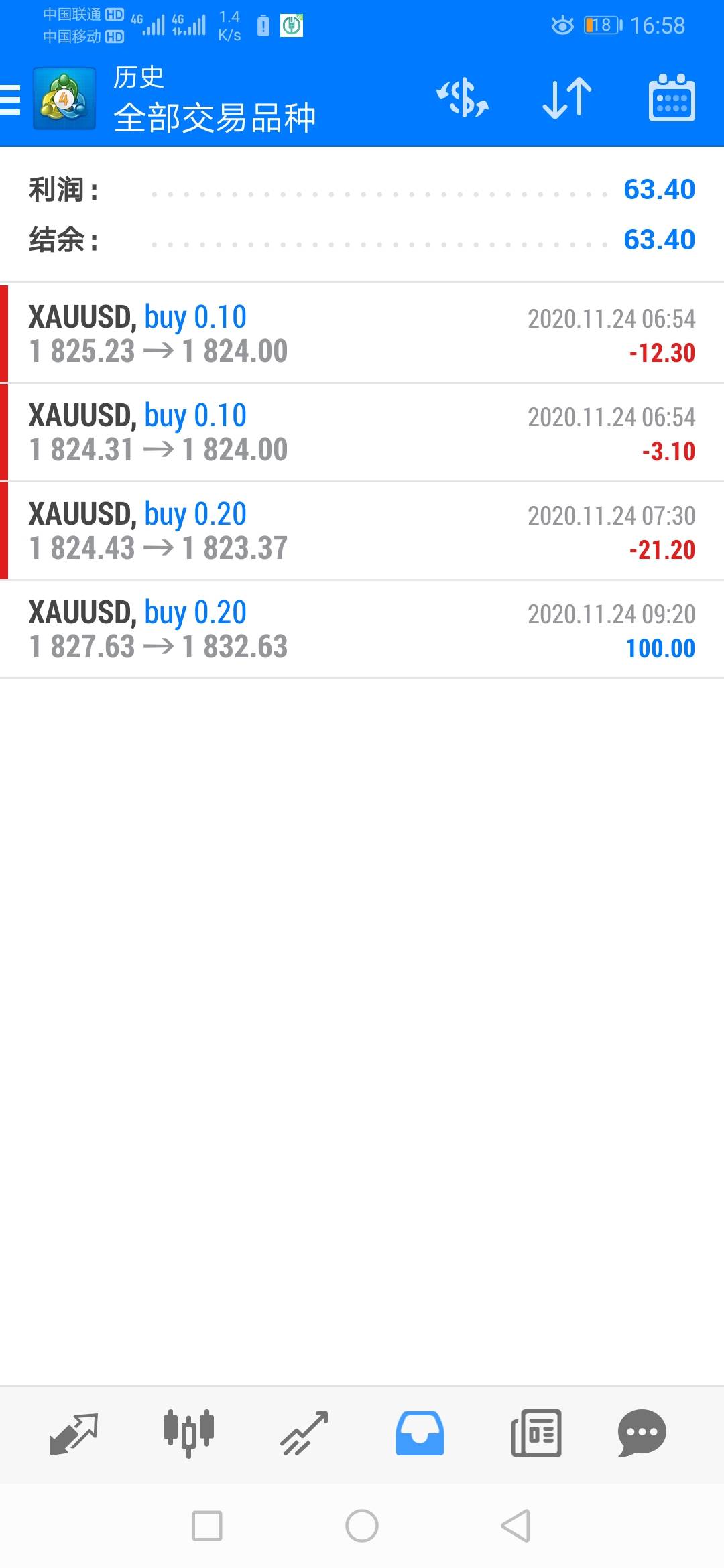The width and height of the screenshot is (724, 1568).
Task: Change sort order with arrows icon
Action: 567,99
